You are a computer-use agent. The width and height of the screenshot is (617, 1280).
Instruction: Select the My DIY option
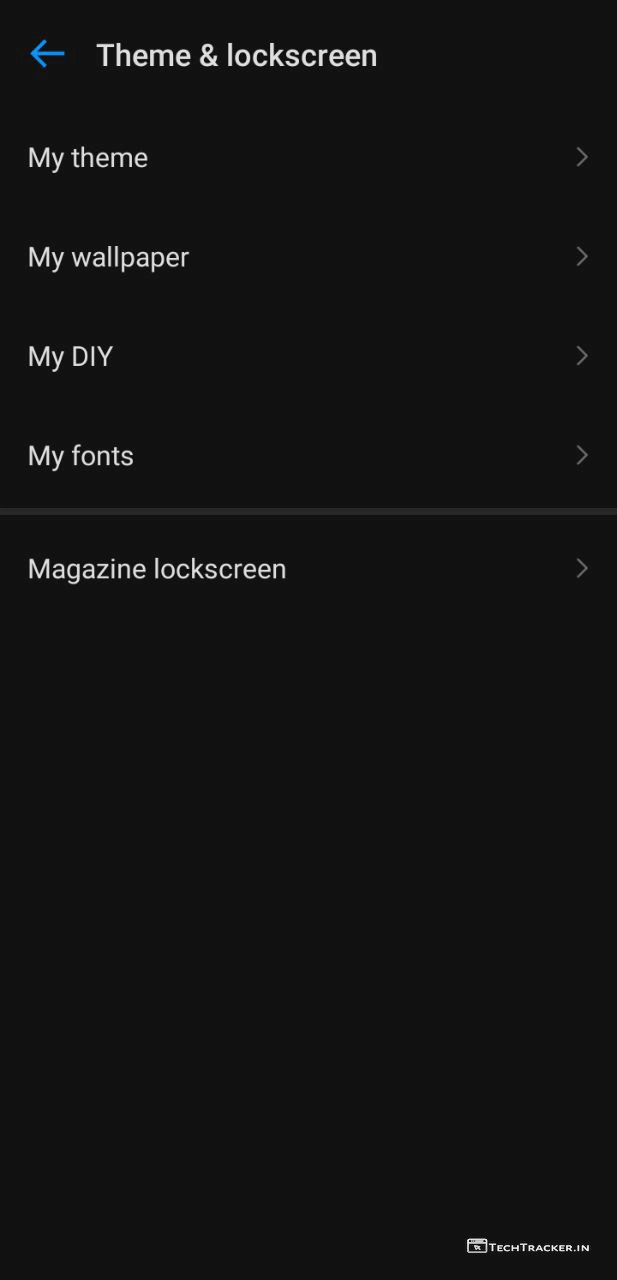pos(308,357)
